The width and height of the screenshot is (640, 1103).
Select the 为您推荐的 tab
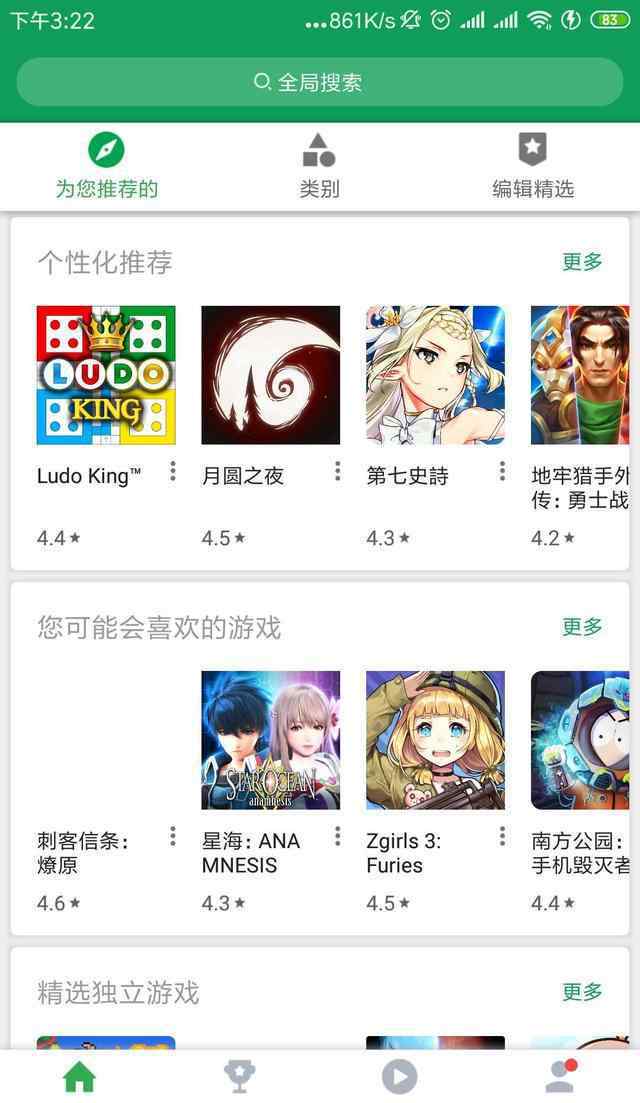pos(106,167)
